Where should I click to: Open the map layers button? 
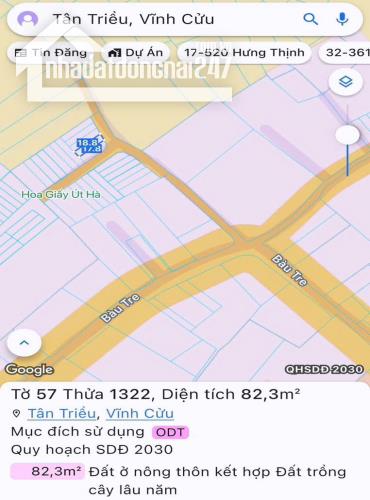(346, 82)
